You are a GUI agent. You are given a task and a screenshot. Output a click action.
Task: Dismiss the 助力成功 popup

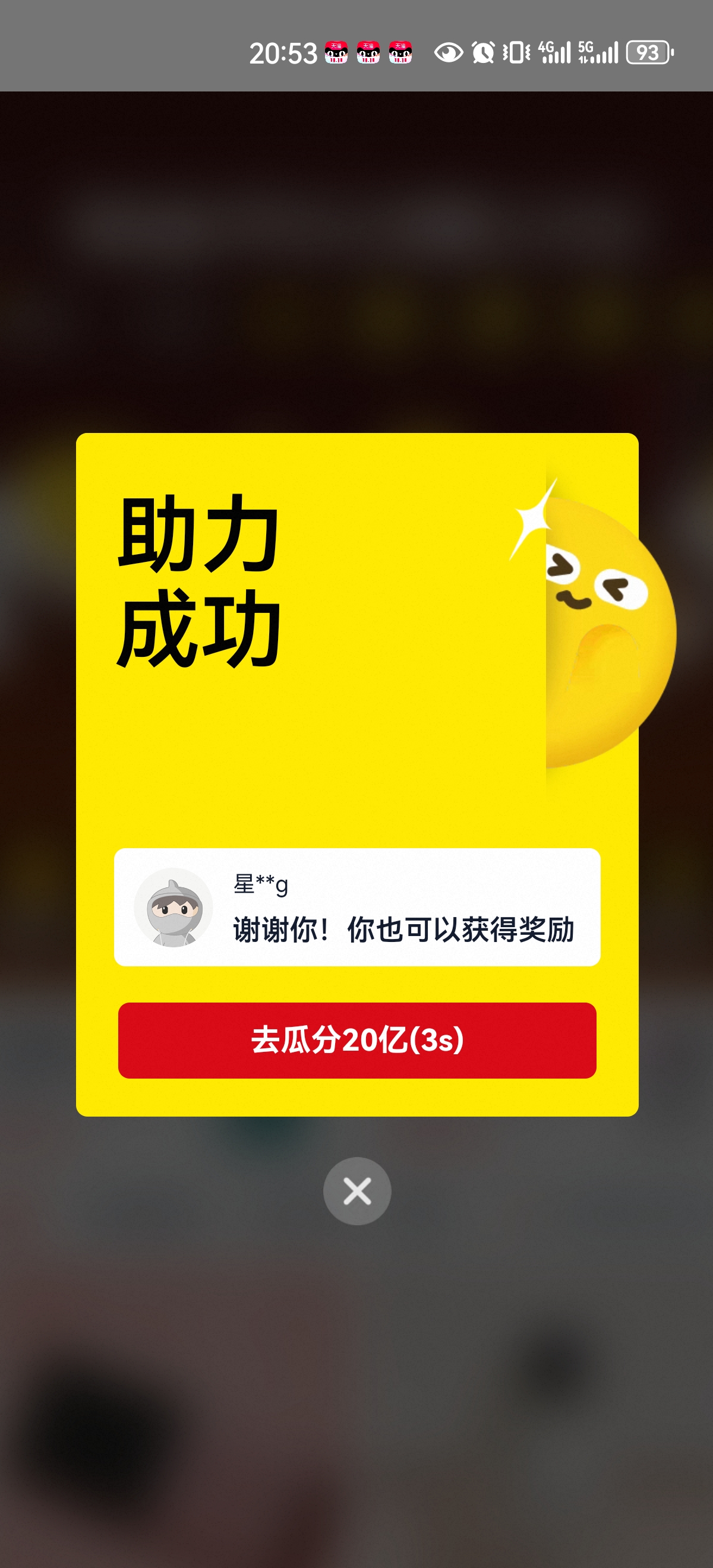point(357,1191)
